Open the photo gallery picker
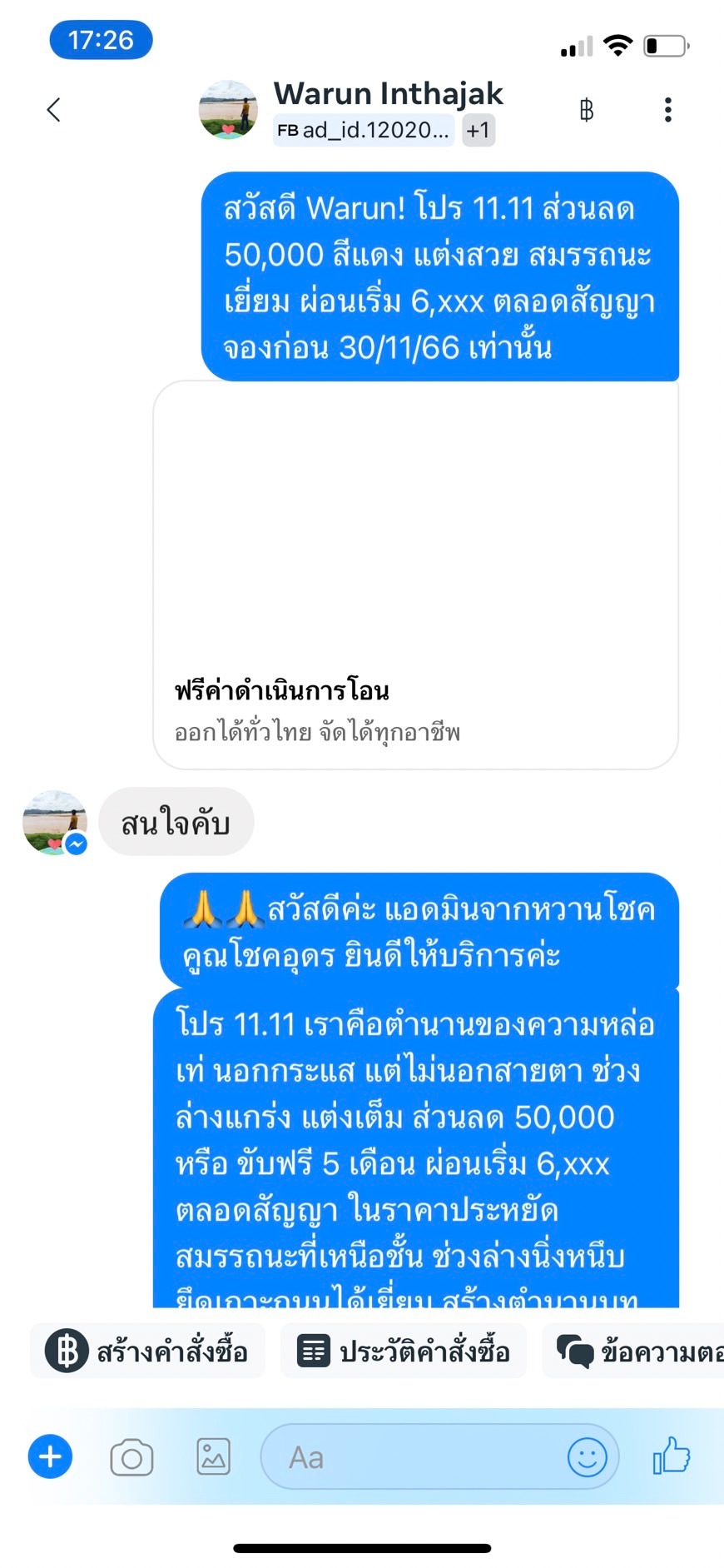 [213, 1457]
